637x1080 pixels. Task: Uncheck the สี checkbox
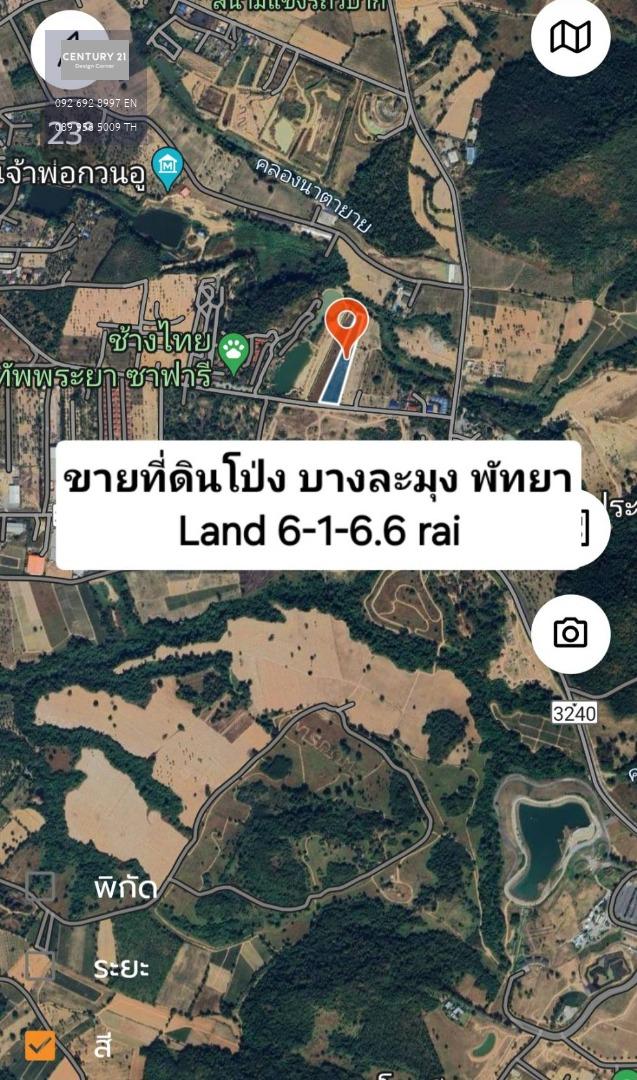point(40,1046)
